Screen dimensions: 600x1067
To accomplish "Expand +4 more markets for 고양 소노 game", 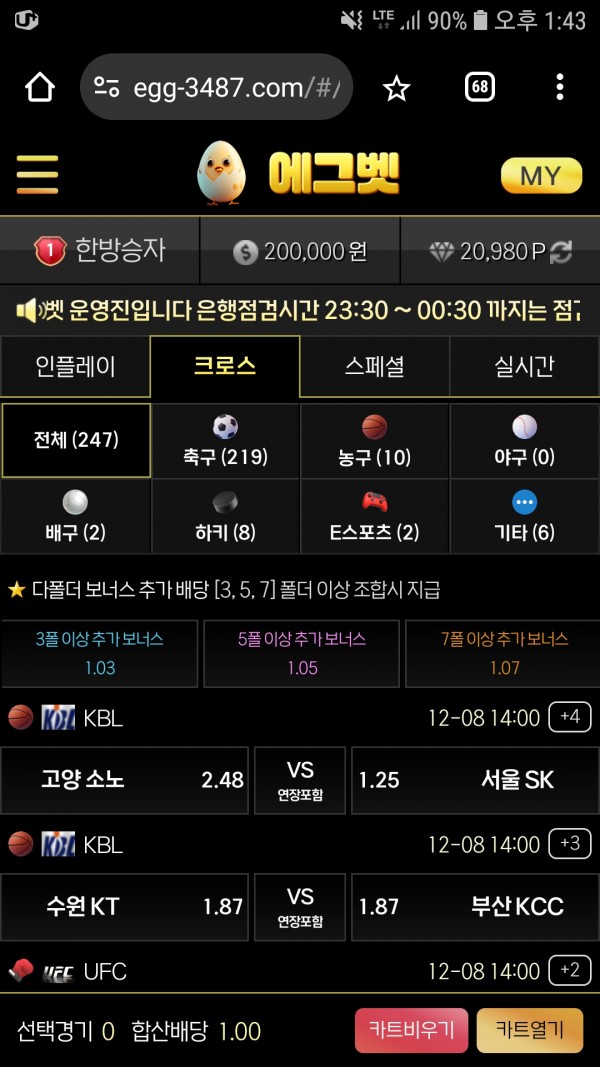I will point(569,717).
